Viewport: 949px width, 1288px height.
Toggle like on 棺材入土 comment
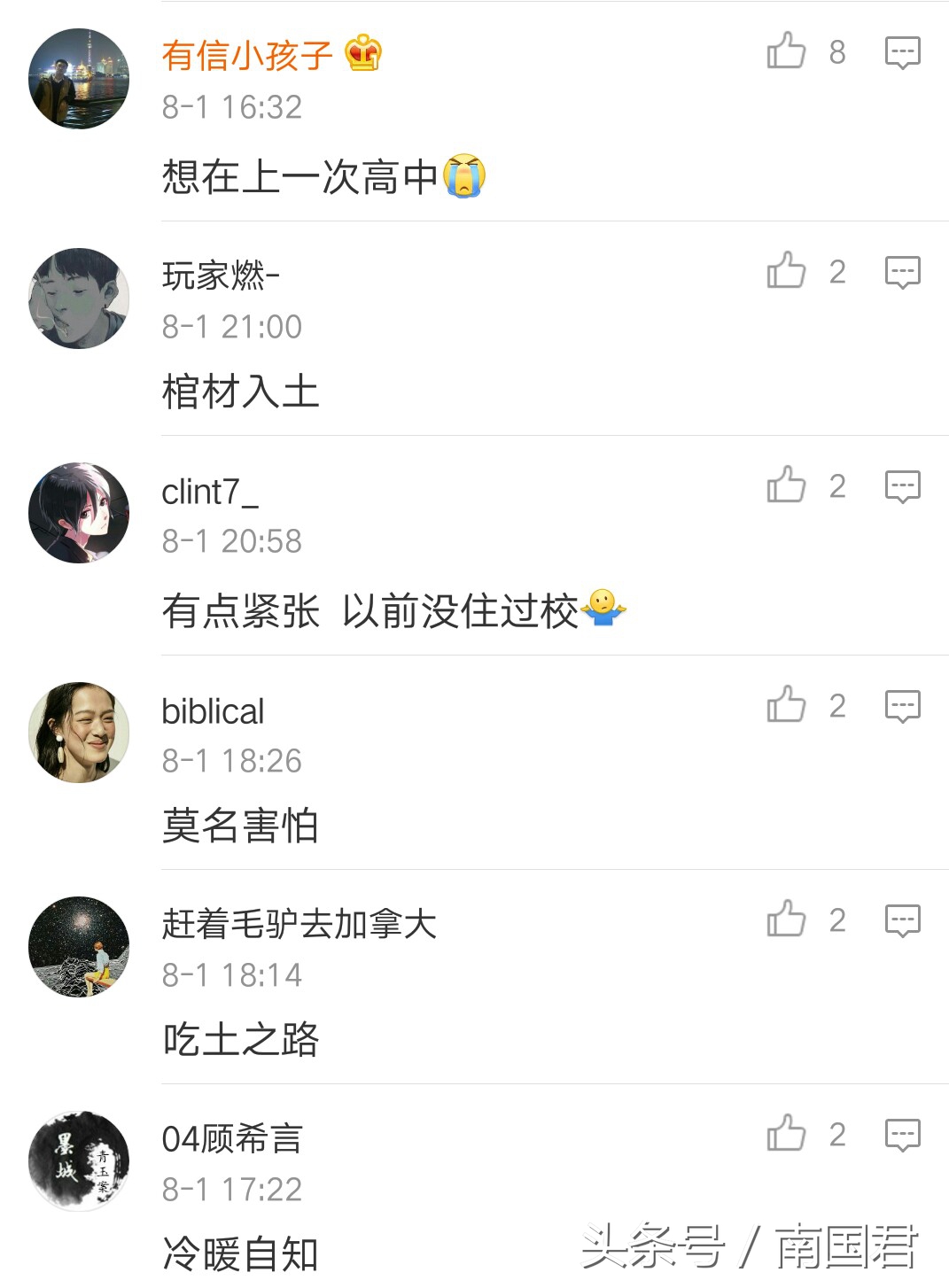pos(787,274)
